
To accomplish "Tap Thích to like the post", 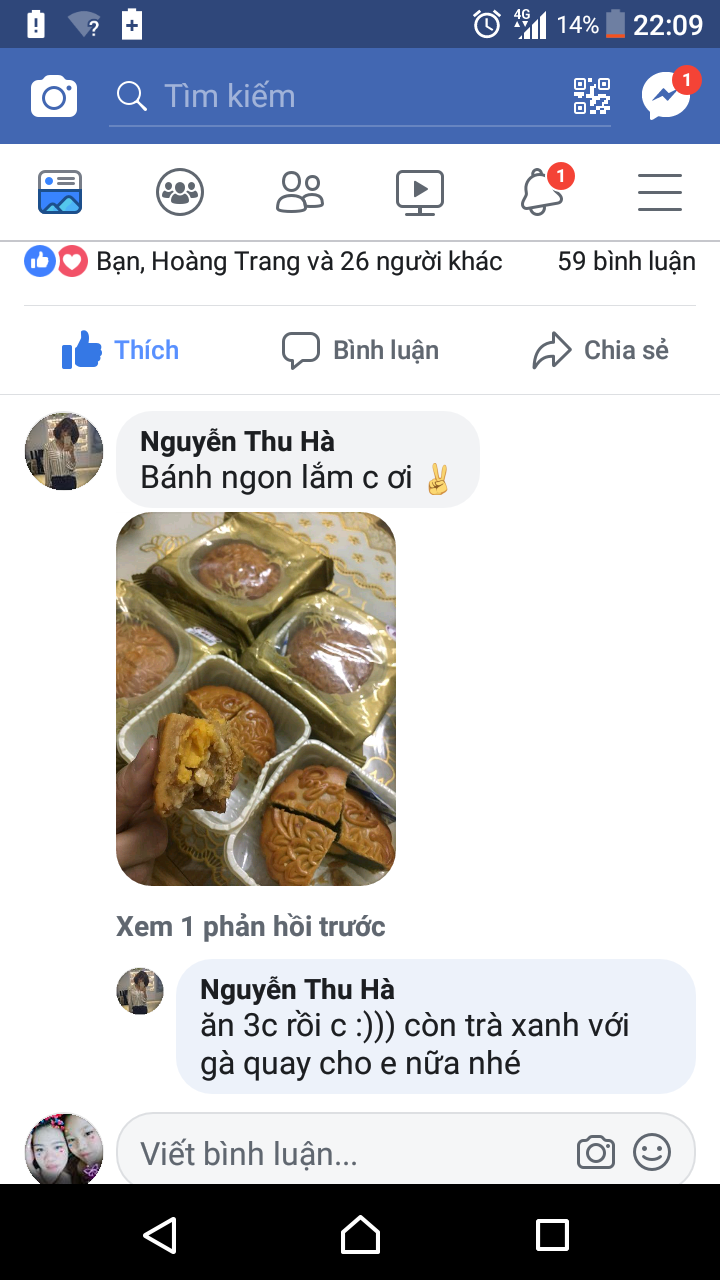I will [x=120, y=350].
